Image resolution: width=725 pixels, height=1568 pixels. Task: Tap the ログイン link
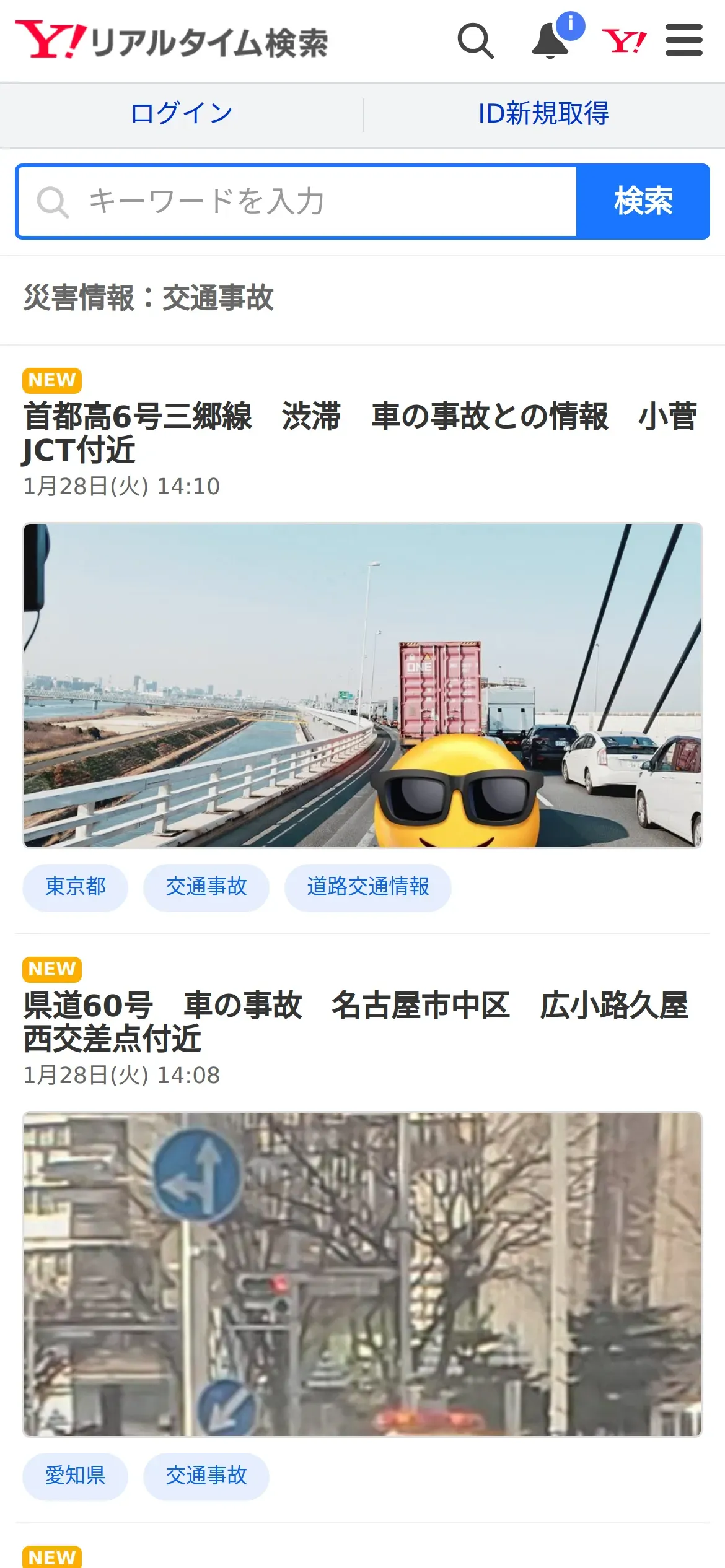coord(182,114)
